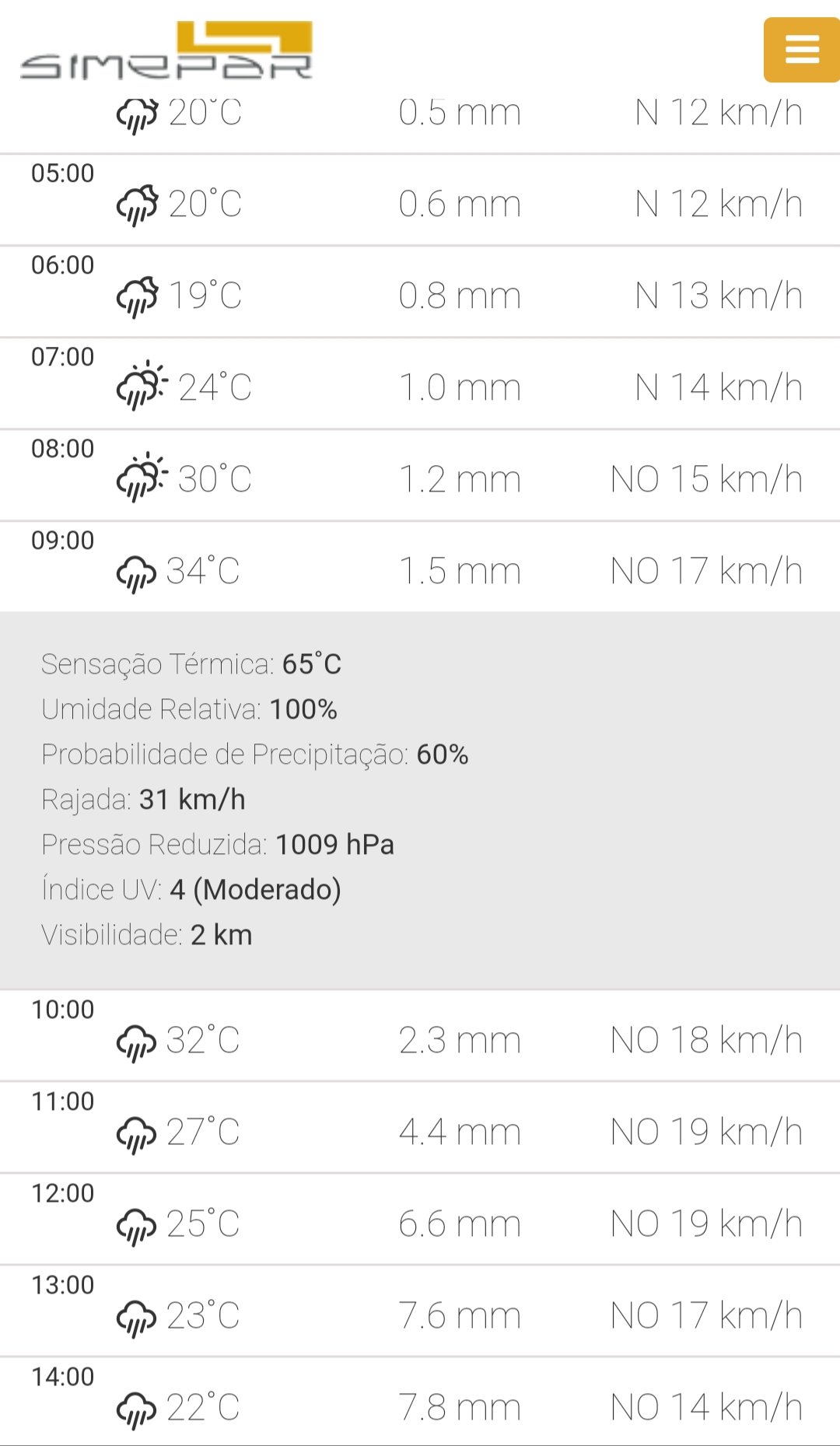The width and height of the screenshot is (840, 1446).
Task: Expand the 11:00 forecast row
Action: 420,1128
